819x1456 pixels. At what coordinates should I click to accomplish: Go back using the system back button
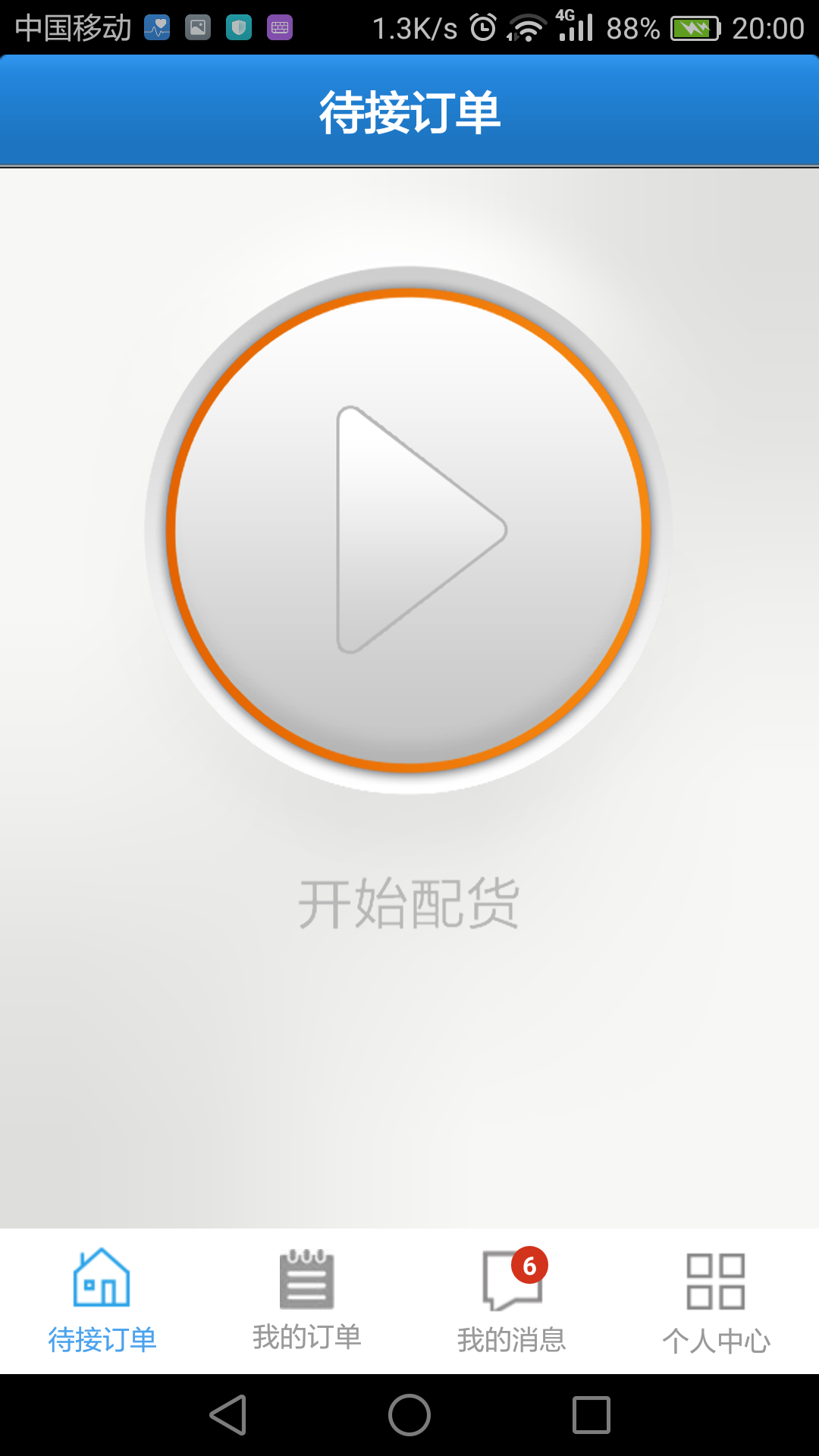pyautogui.click(x=228, y=1415)
